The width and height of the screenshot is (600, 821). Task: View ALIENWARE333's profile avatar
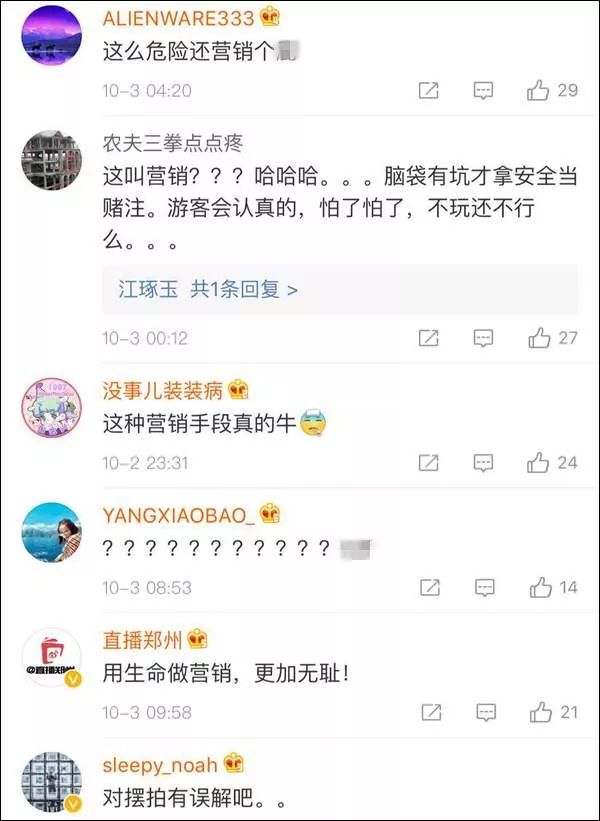pyautogui.click(x=51, y=35)
